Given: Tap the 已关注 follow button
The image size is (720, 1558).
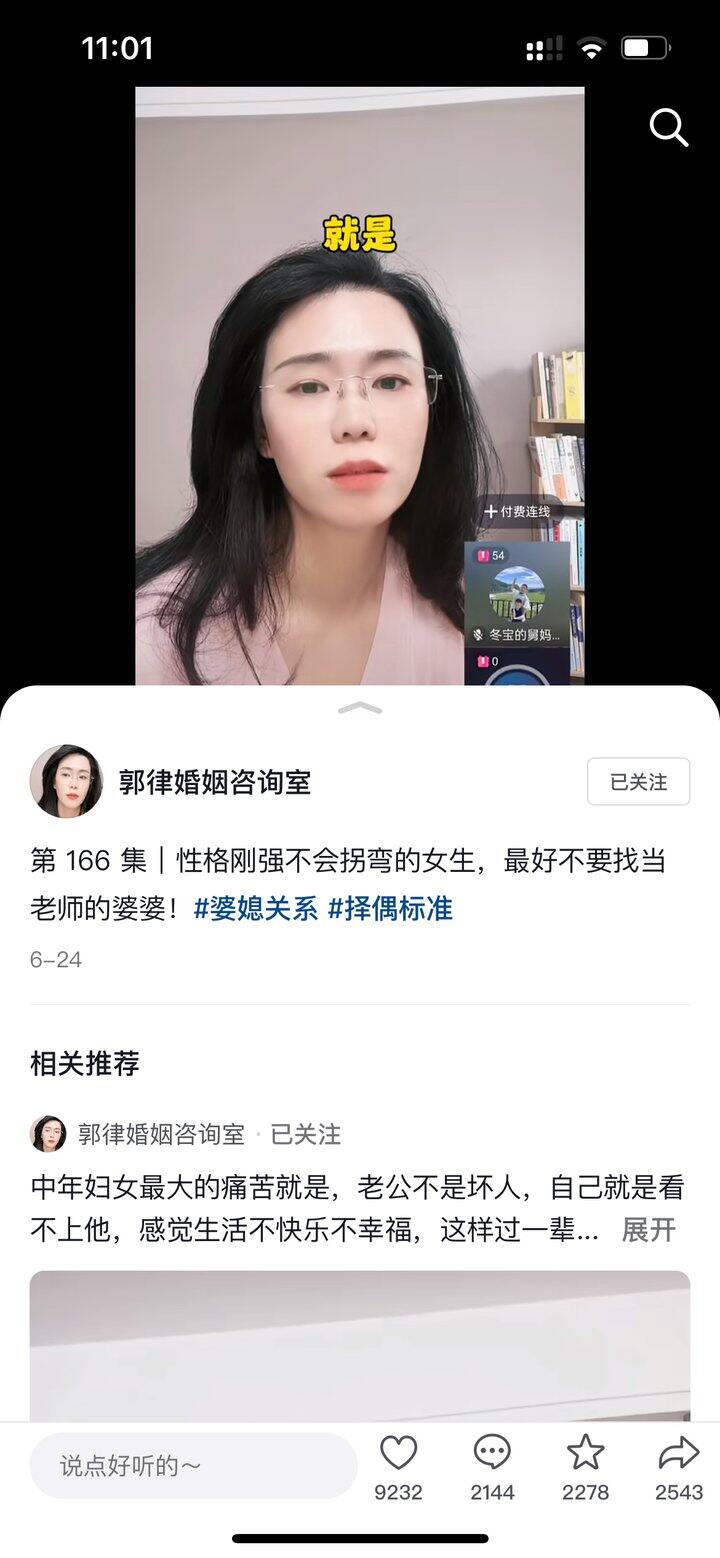Looking at the screenshot, I should tap(638, 781).
